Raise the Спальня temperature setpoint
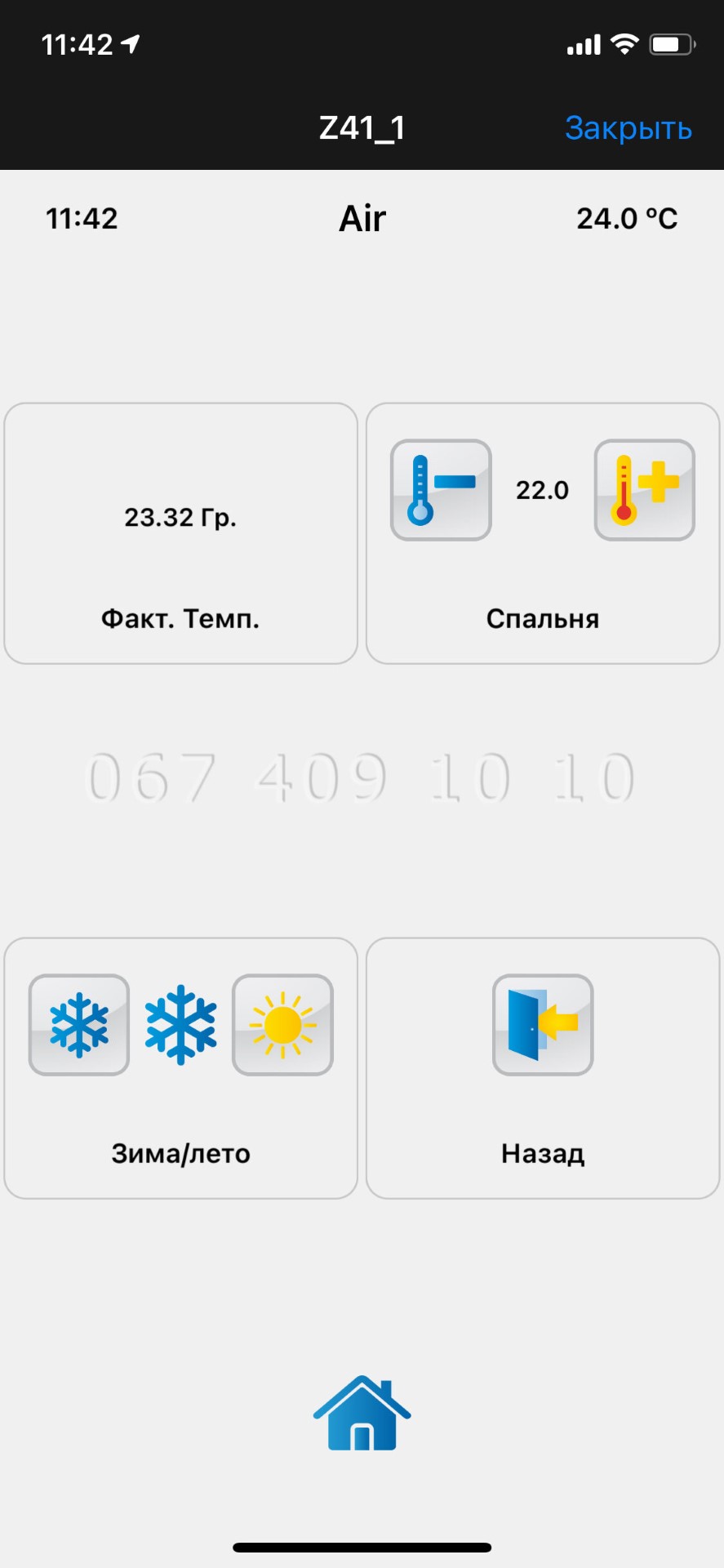Image resolution: width=724 pixels, height=1568 pixels. tap(644, 490)
